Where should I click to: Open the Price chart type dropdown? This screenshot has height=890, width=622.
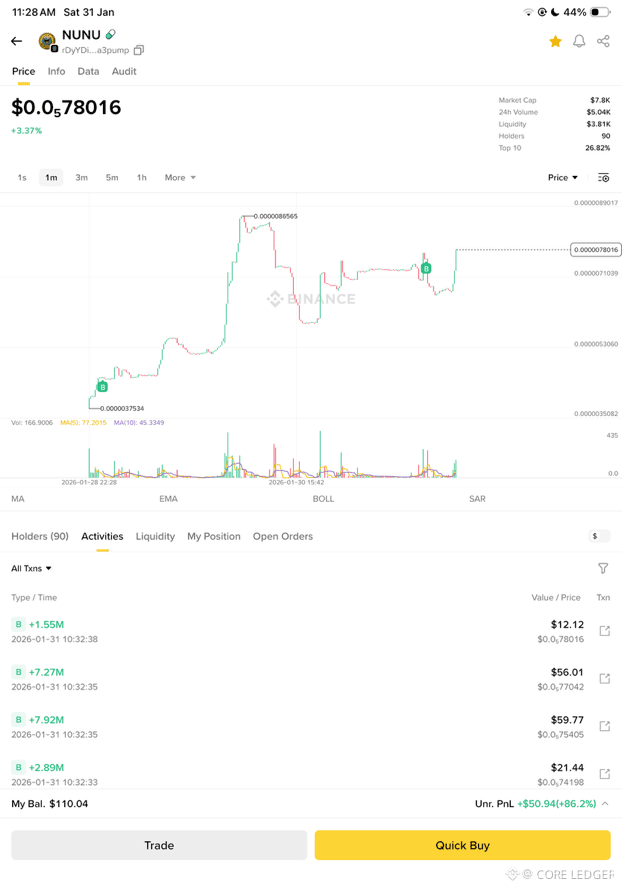click(563, 177)
